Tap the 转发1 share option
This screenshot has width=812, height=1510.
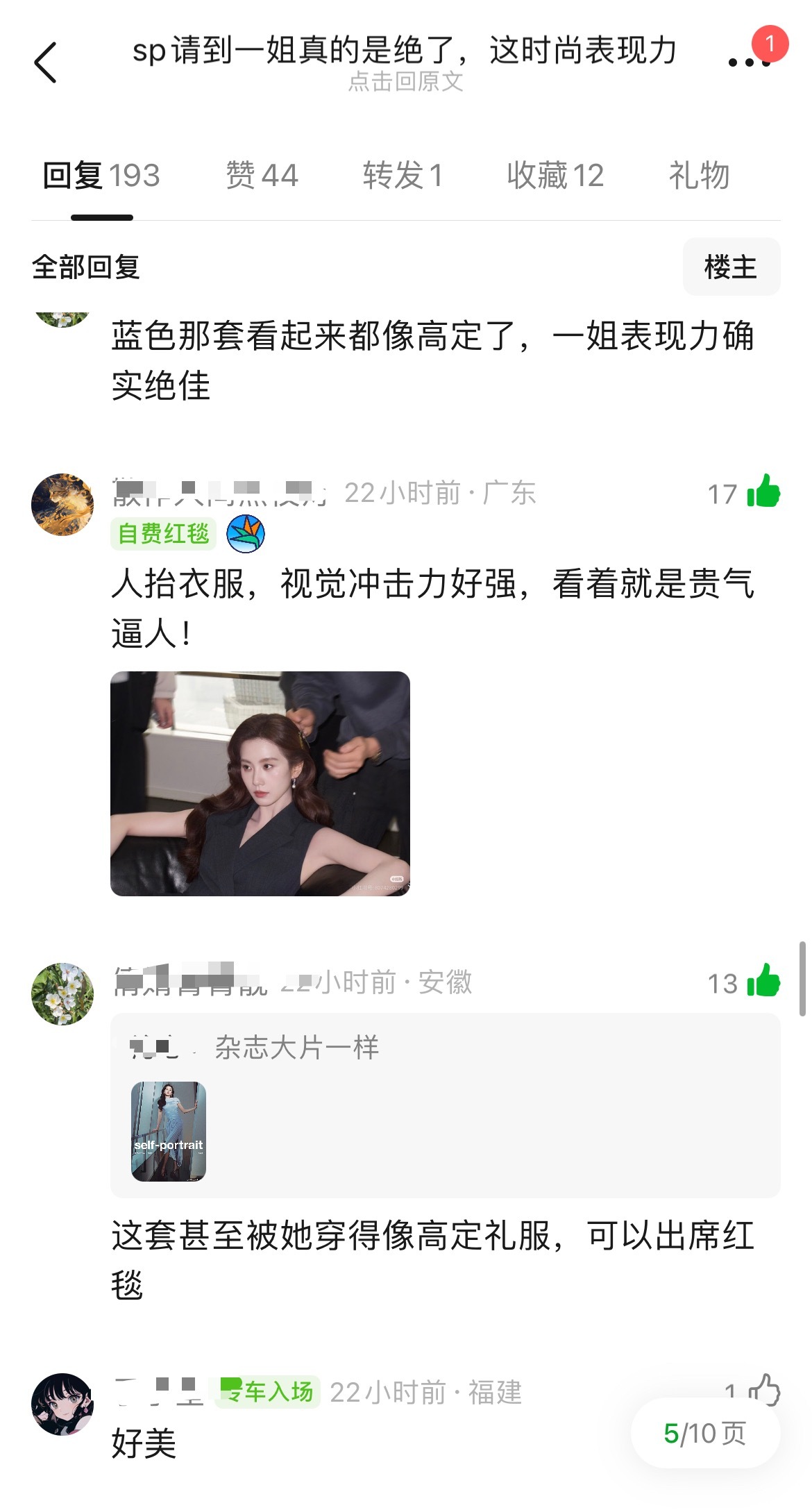pyautogui.click(x=403, y=175)
